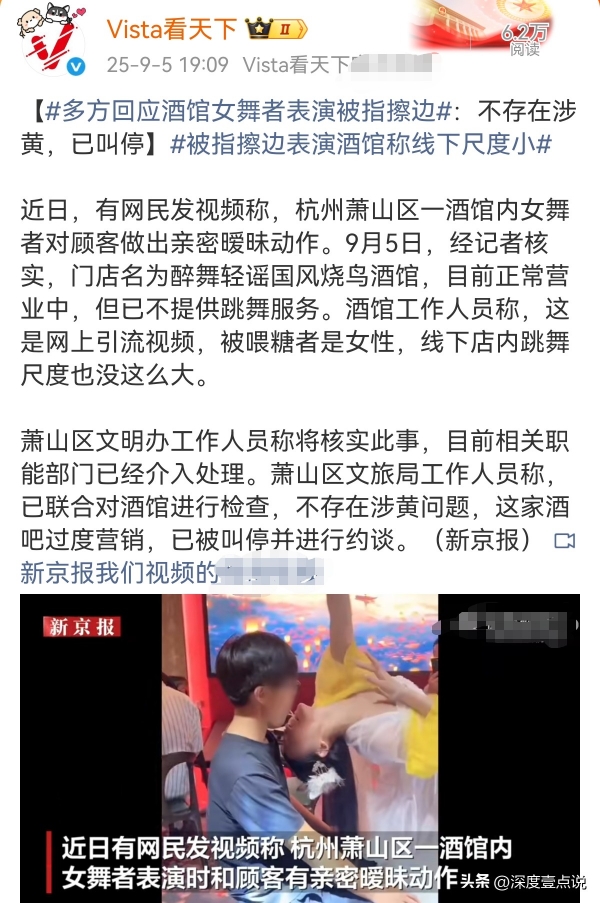Open the 新京报我们视频 video link
This screenshot has width=600, height=903.
(x=118, y=573)
